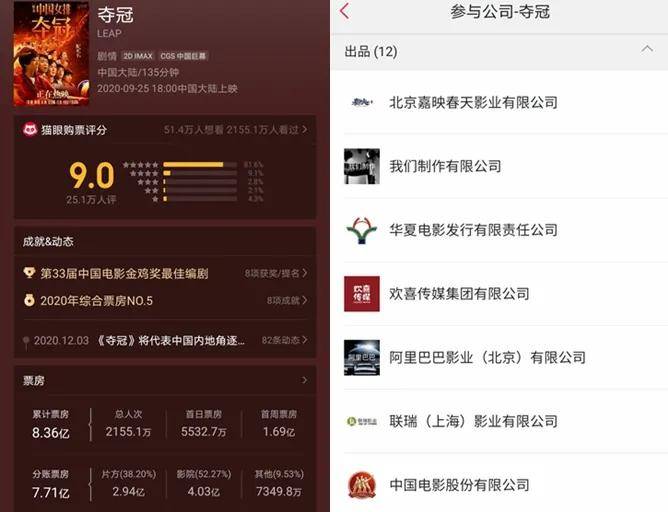Open 欢喜传媒集团有限公司 details

(459, 294)
